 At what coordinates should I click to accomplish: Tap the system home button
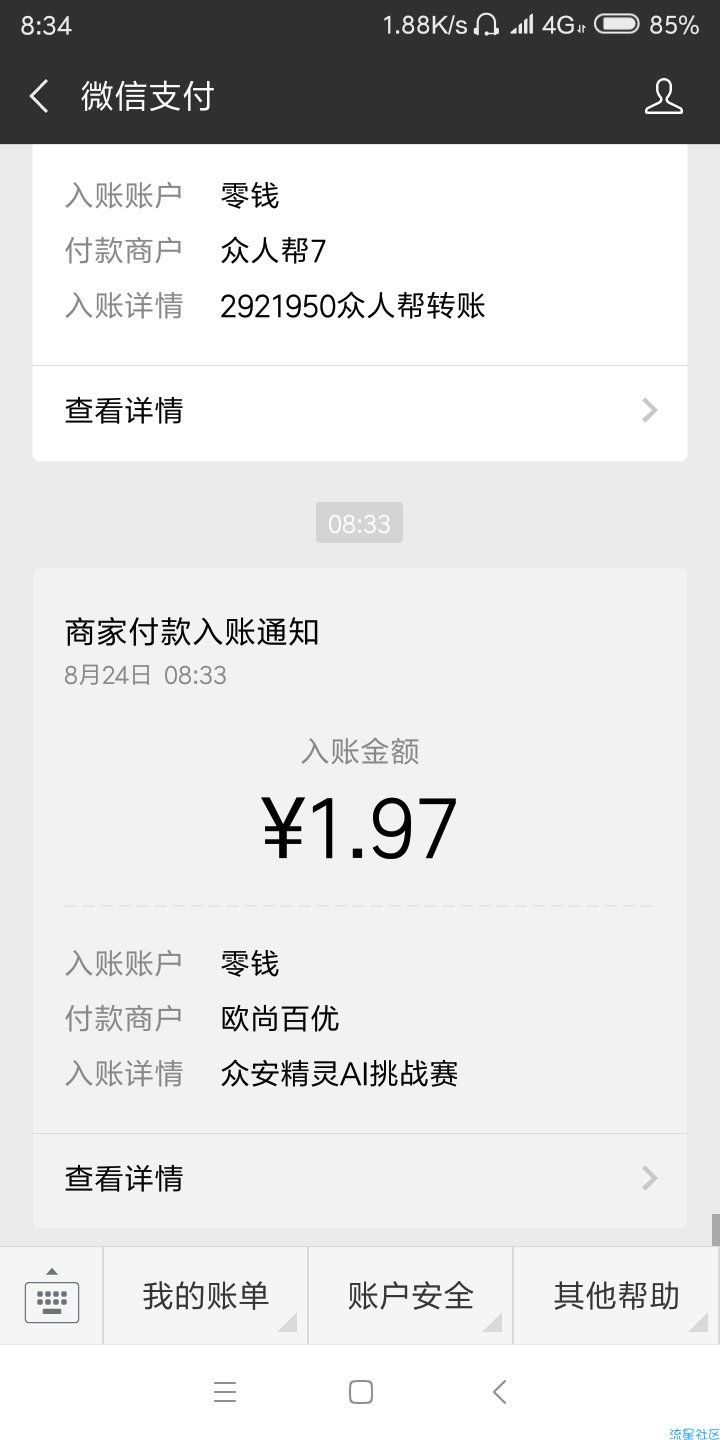(361, 1392)
